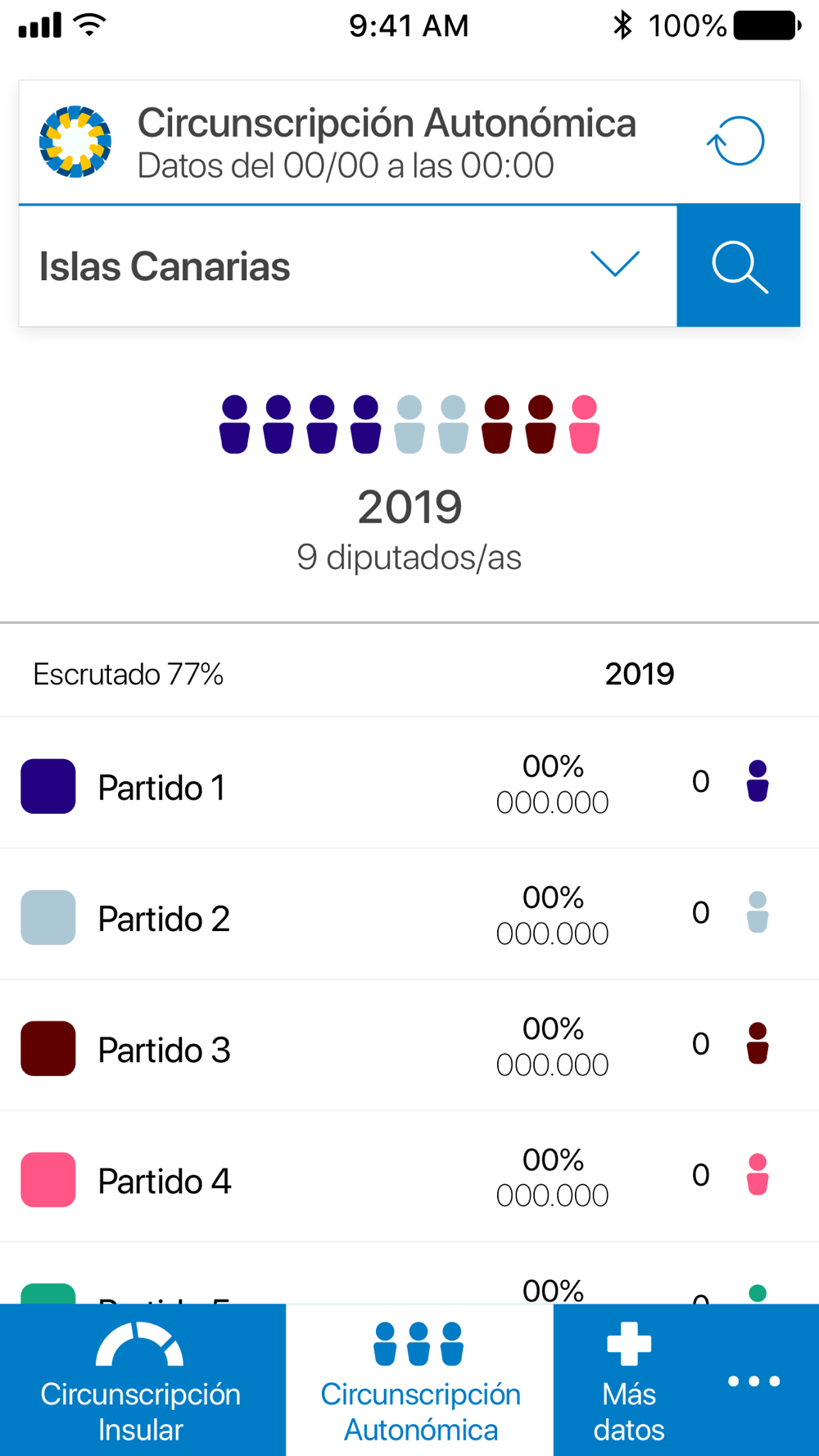Tap the blue search button
This screenshot has height=1456, width=819.
pos(739,266)
